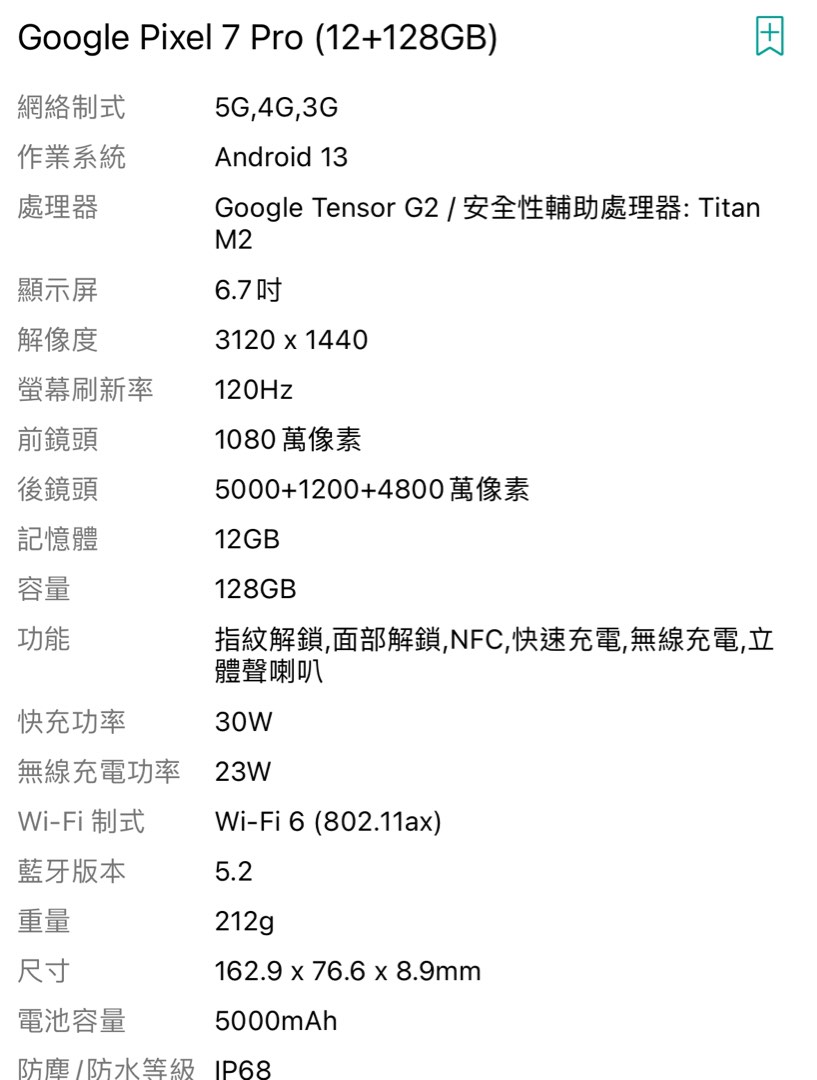The width and height of the screenshot is (817, 1080).
Task: Click the rear camera 5000+1200+4800 萬像素 entry
Action: tap(370, 490)
